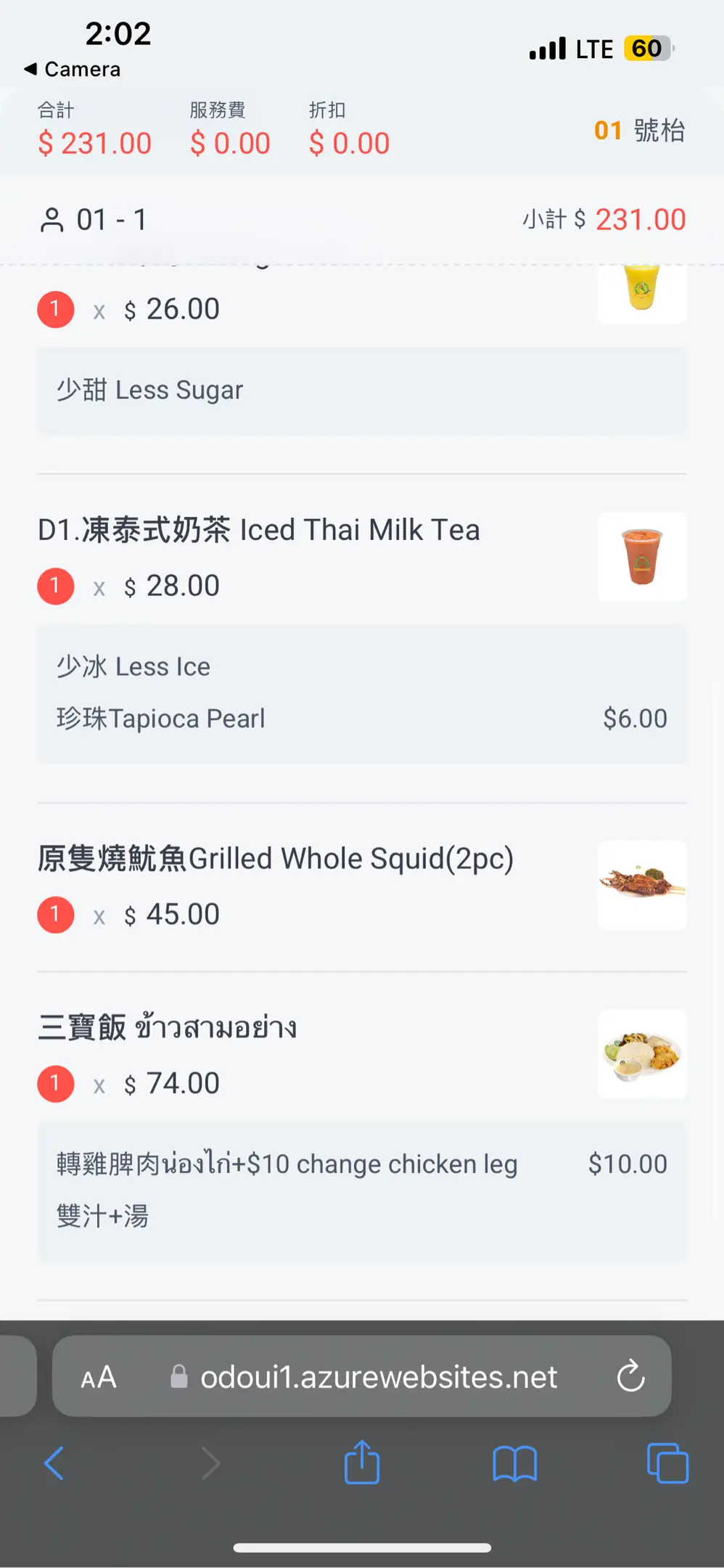View the Grilled Whole Squid photo

coord(642,885)
